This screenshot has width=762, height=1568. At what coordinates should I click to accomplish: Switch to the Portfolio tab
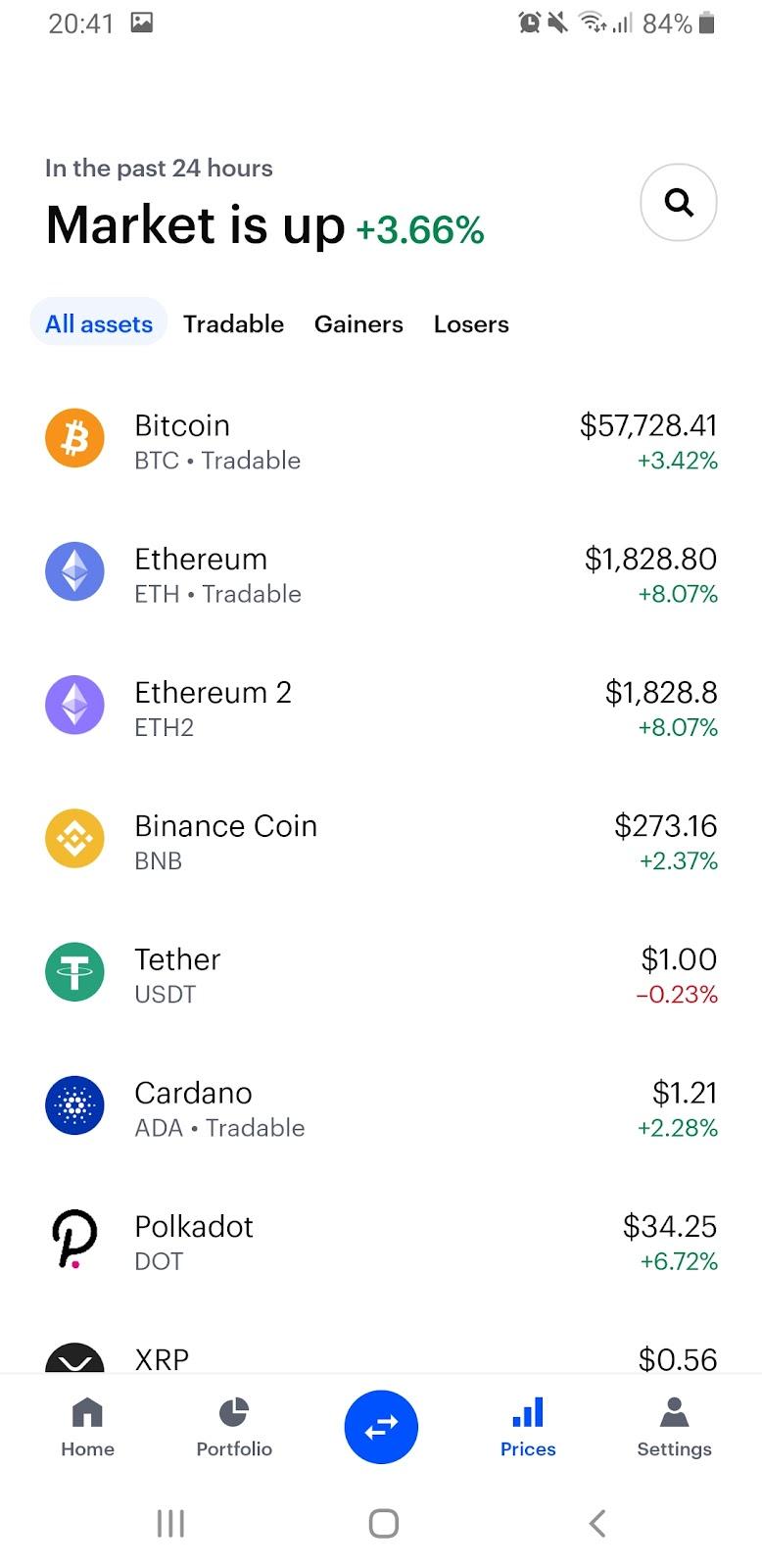234,1427
